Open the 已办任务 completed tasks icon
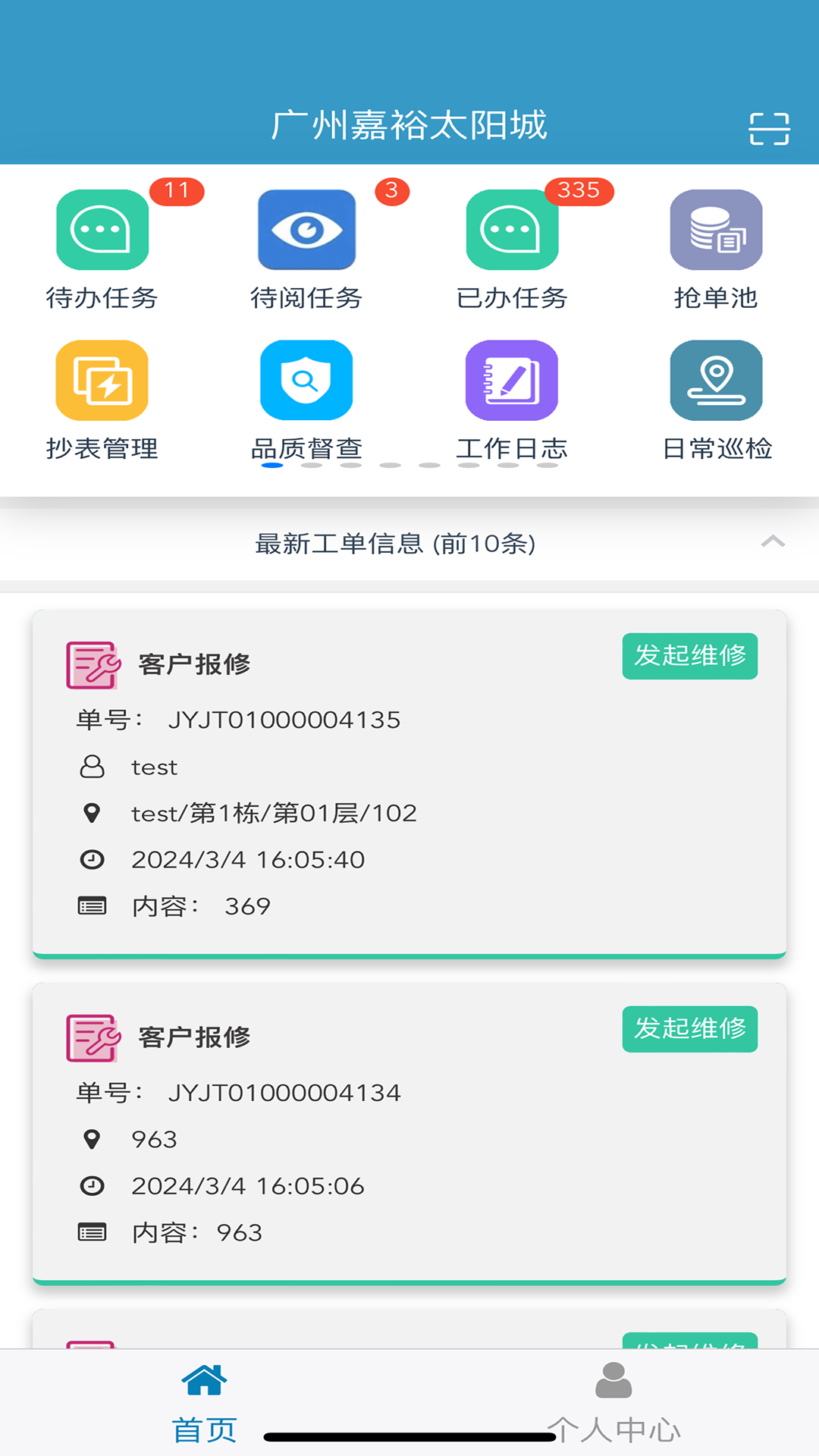 pyautogui.click(x=512, y=231)
